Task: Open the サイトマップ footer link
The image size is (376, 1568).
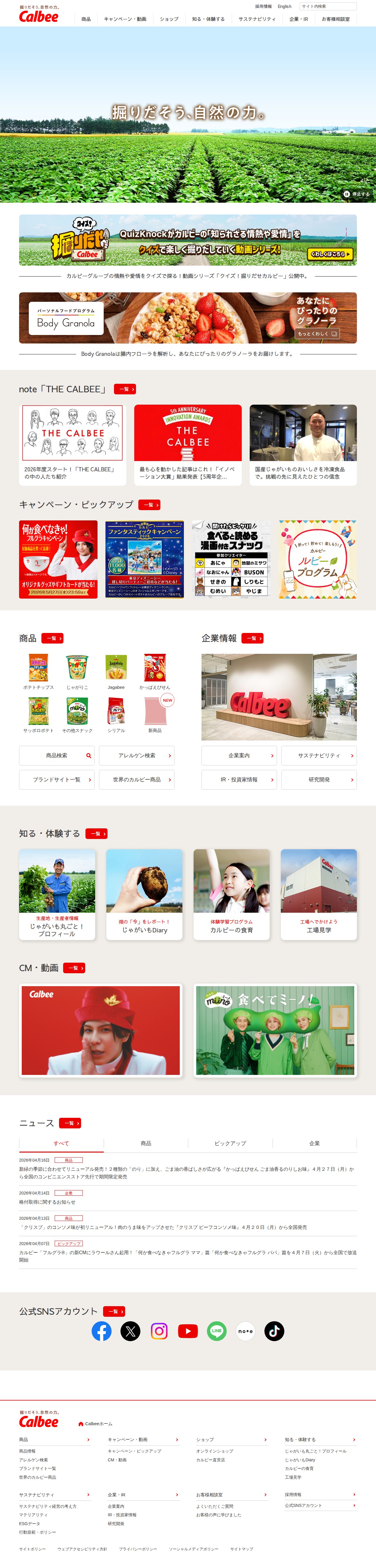Action: (x=241, y=1549)
